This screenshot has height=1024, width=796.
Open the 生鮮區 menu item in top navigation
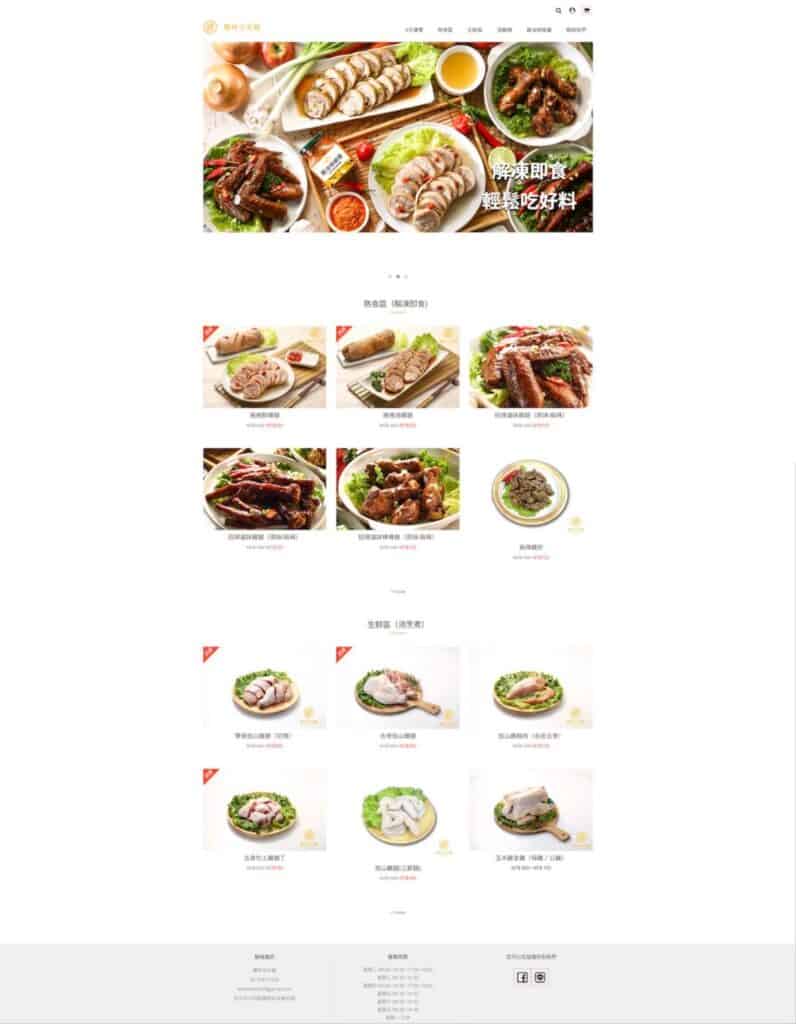[x=474, y=30]
